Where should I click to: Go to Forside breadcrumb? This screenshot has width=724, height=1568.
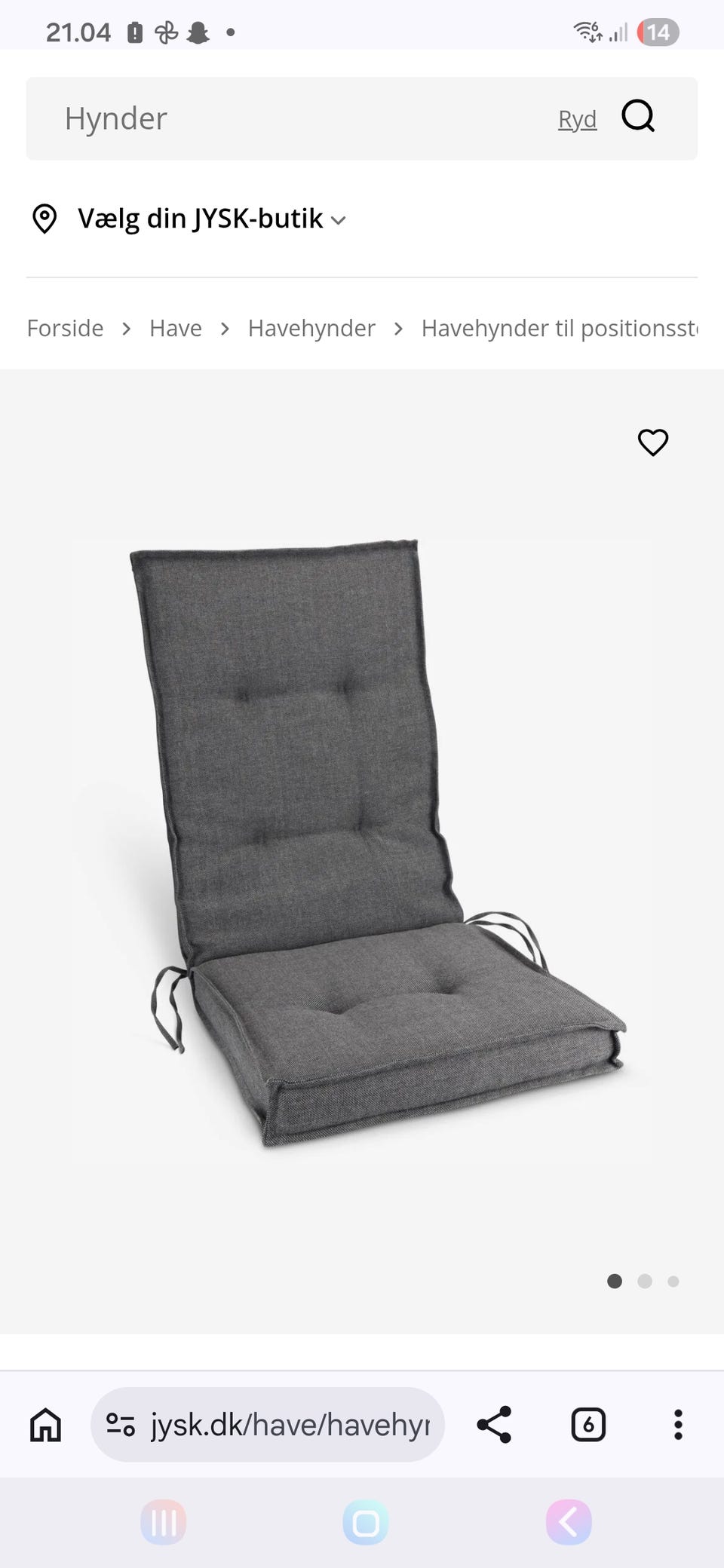(x=65, y=328)
